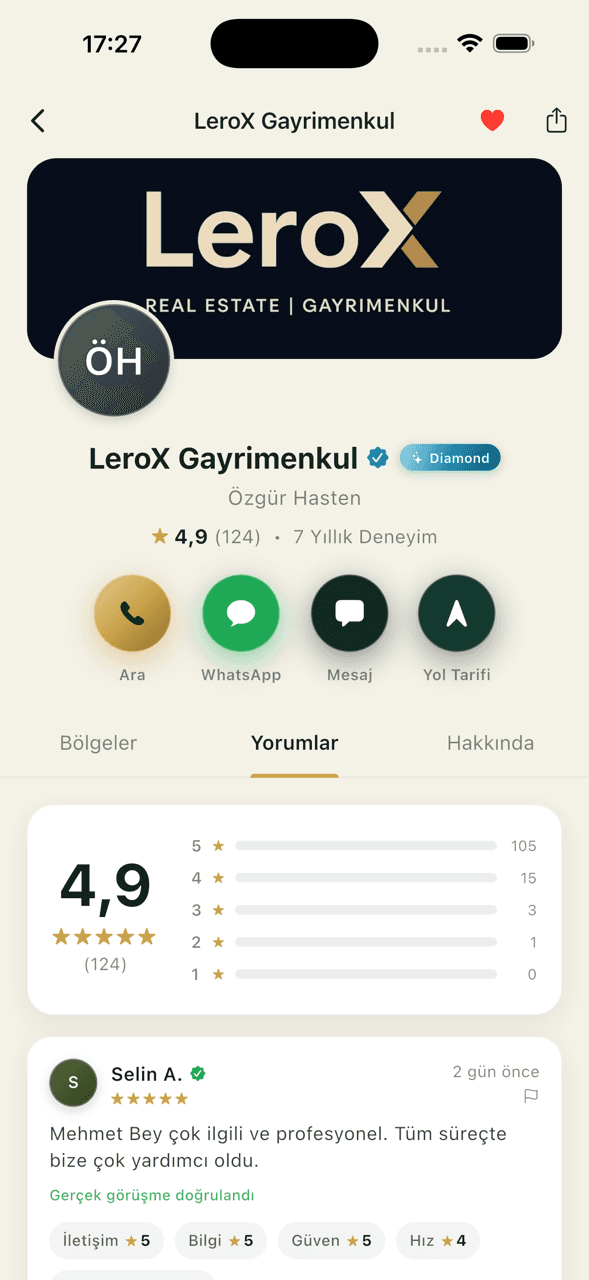Share this agency profile

556,120
